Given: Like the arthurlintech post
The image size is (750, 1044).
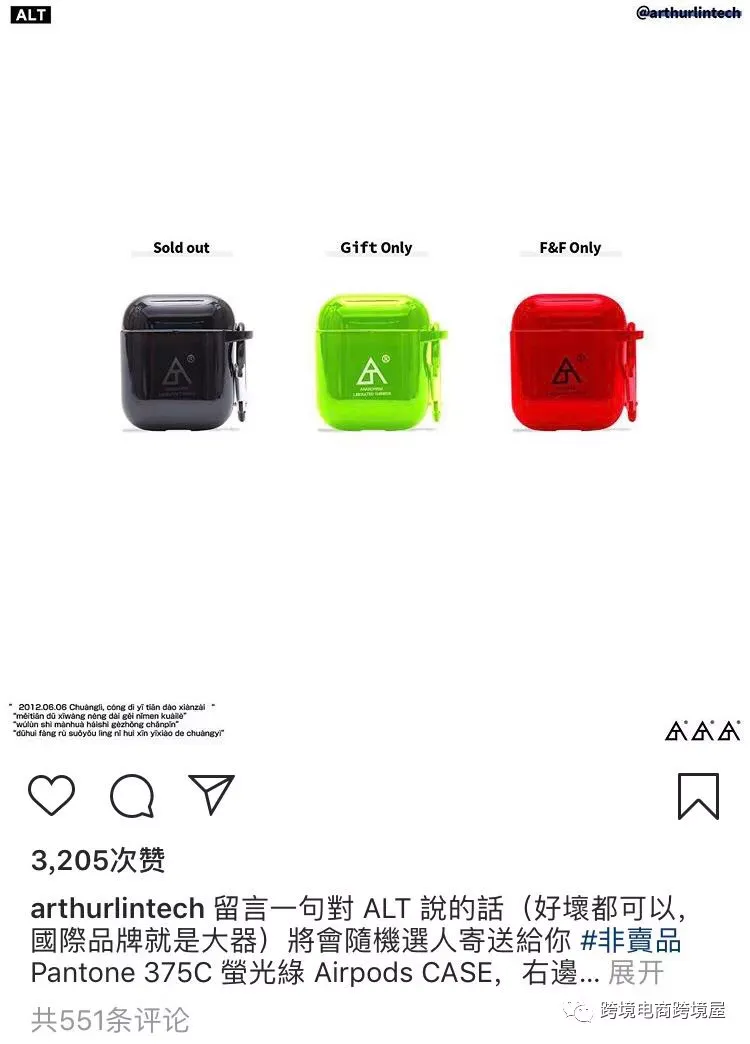Looking at the screenshot, I should 52,795.
